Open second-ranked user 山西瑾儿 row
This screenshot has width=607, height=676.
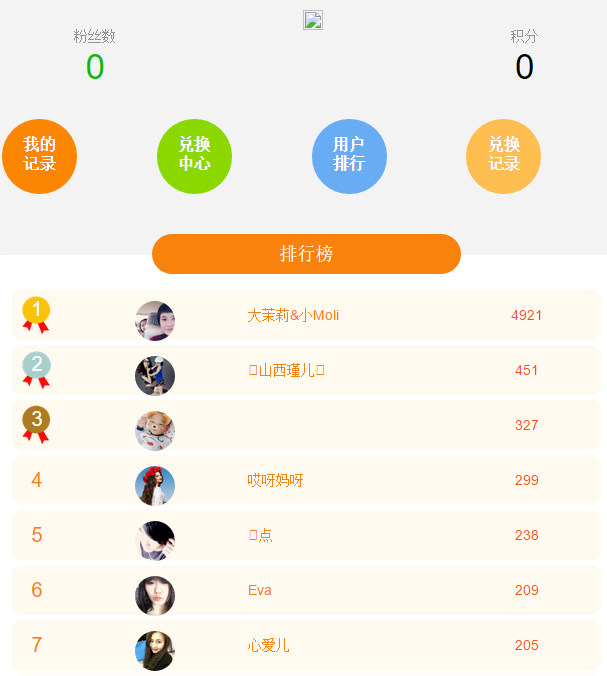pos(287,371)
